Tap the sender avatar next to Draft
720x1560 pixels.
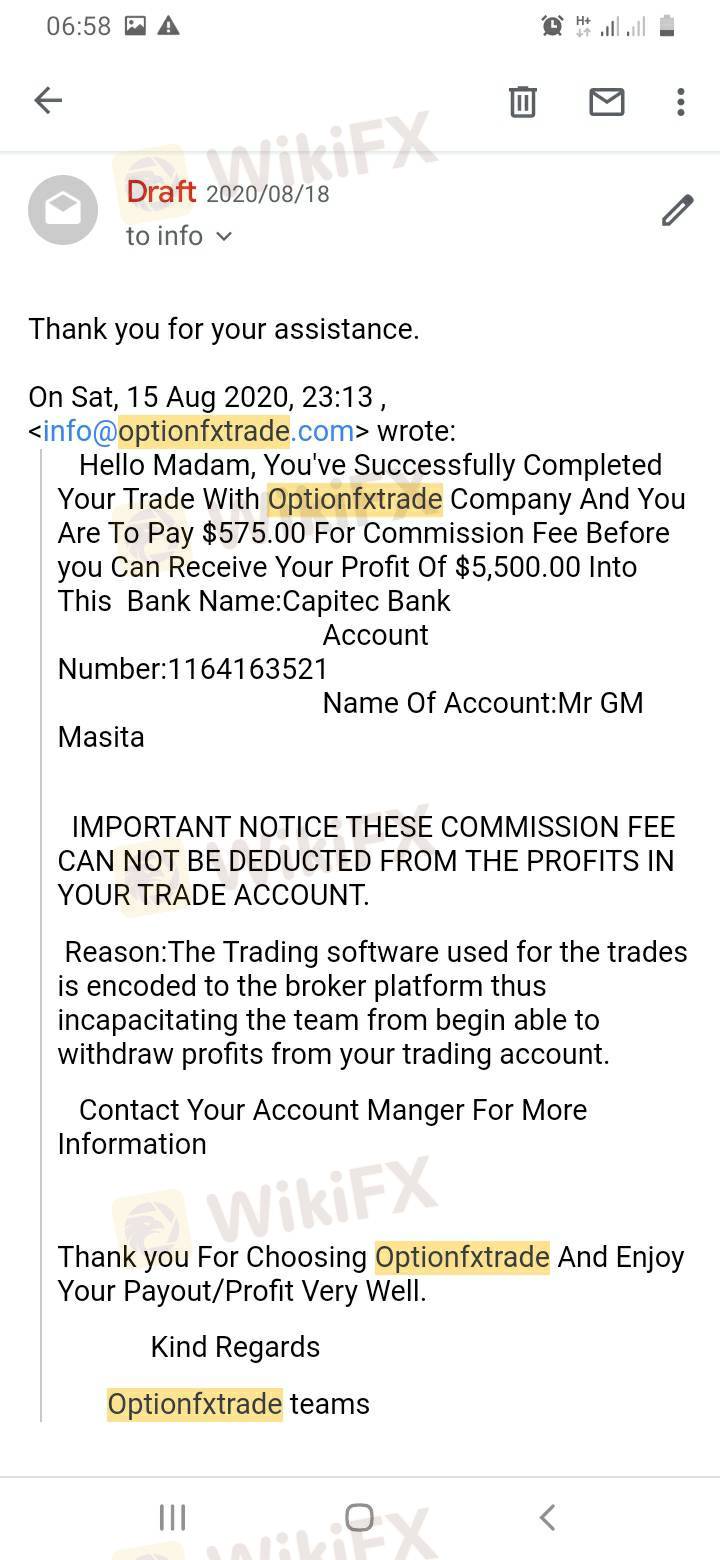(x=63, y=211)
